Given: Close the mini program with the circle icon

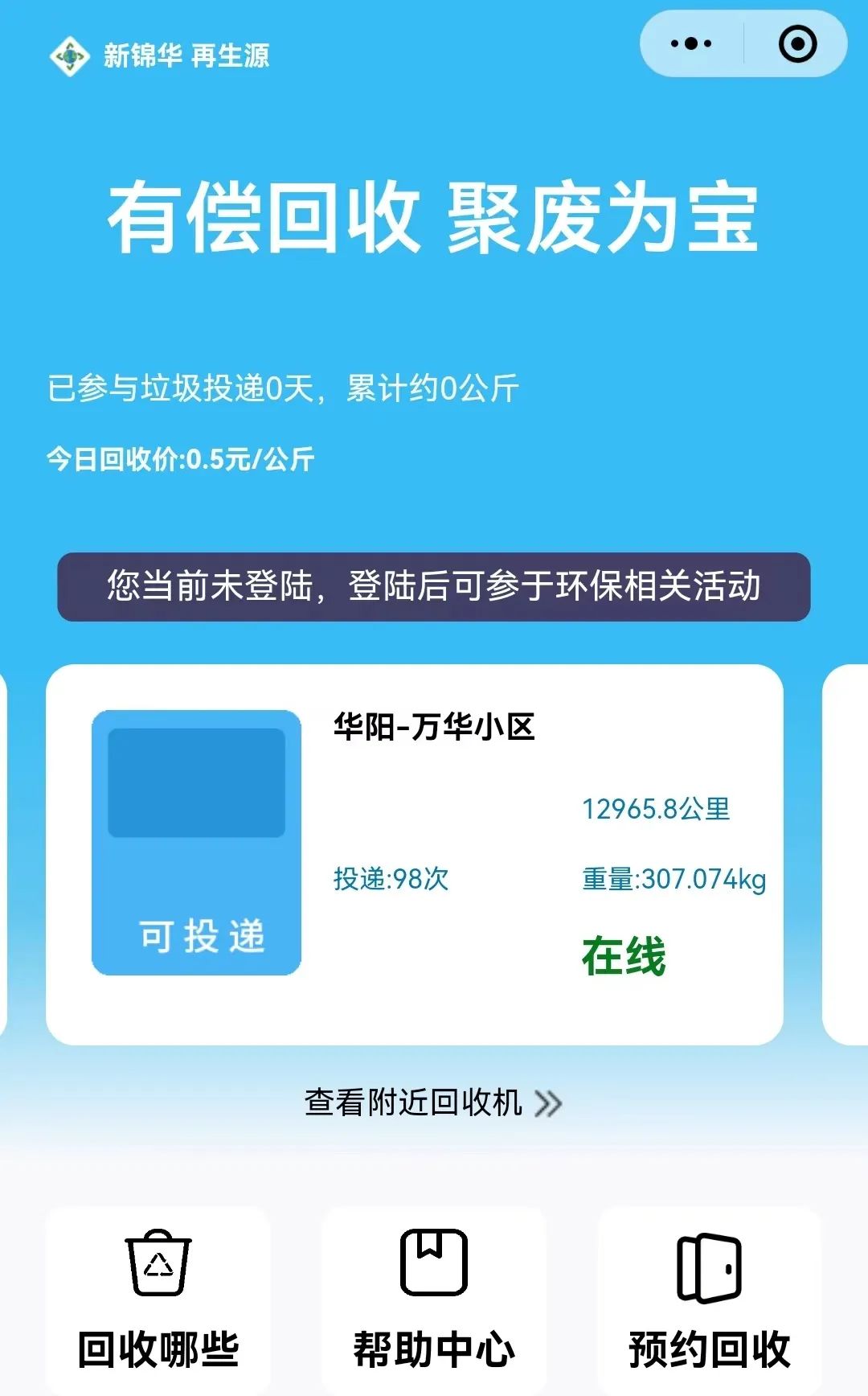Looking at the screenshot, I should [x=797, y=44].
